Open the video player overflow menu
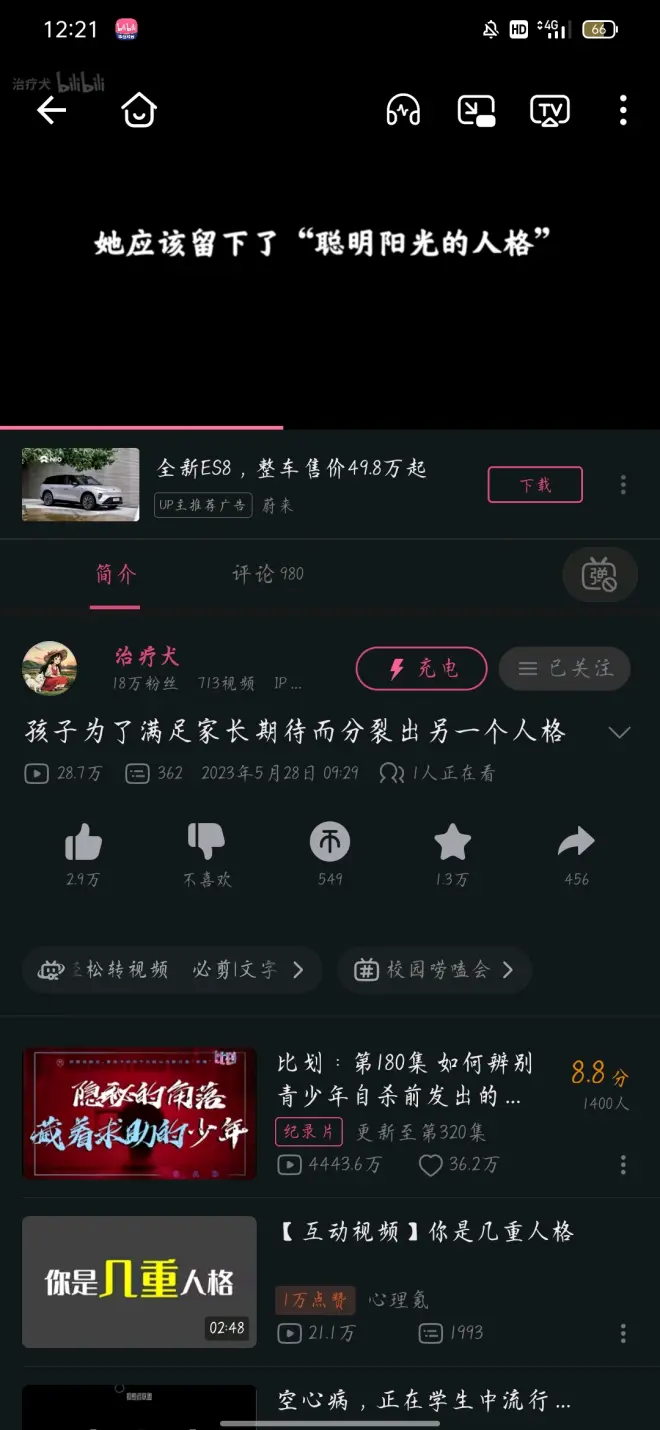 [x=623, y=110]
